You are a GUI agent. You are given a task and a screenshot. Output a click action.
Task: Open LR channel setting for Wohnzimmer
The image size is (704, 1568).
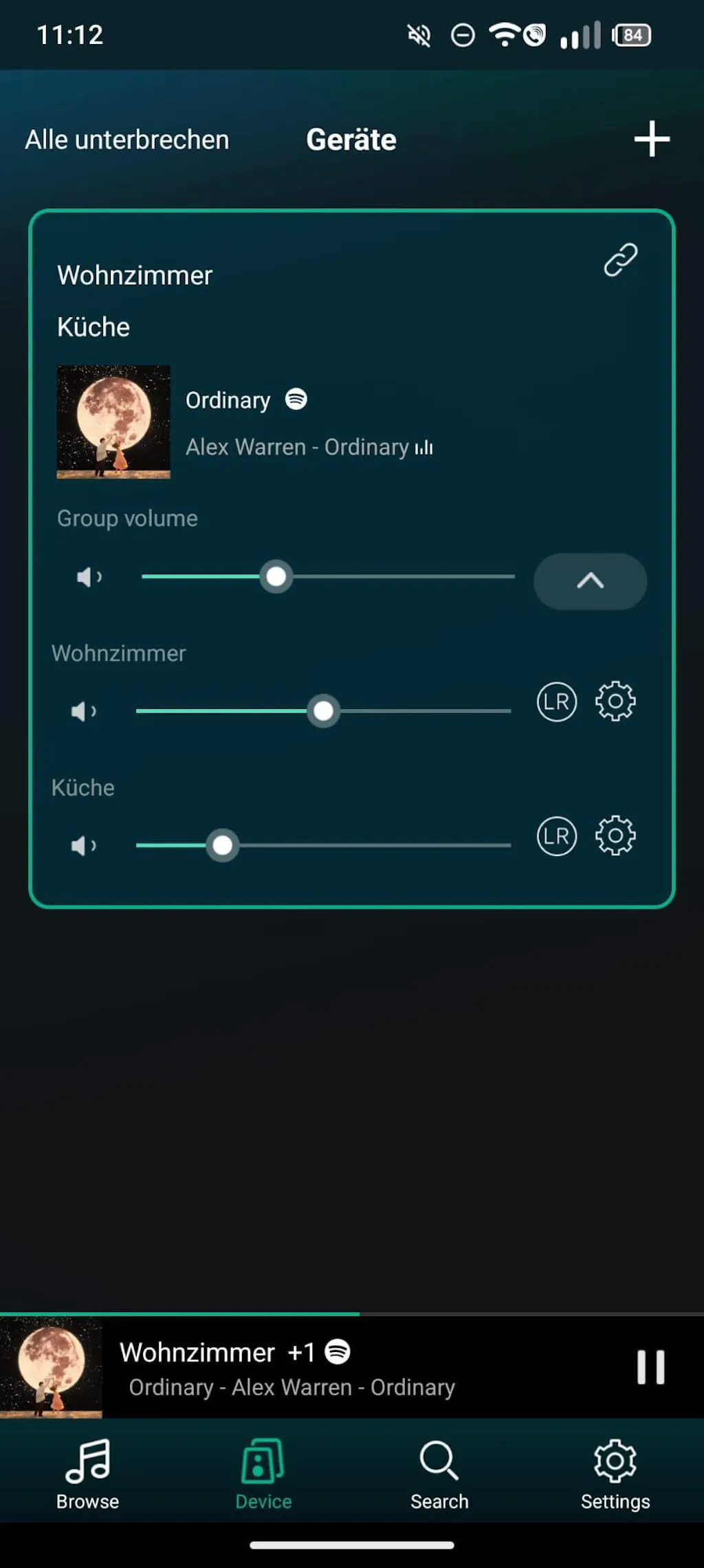[x=556, y=701]
